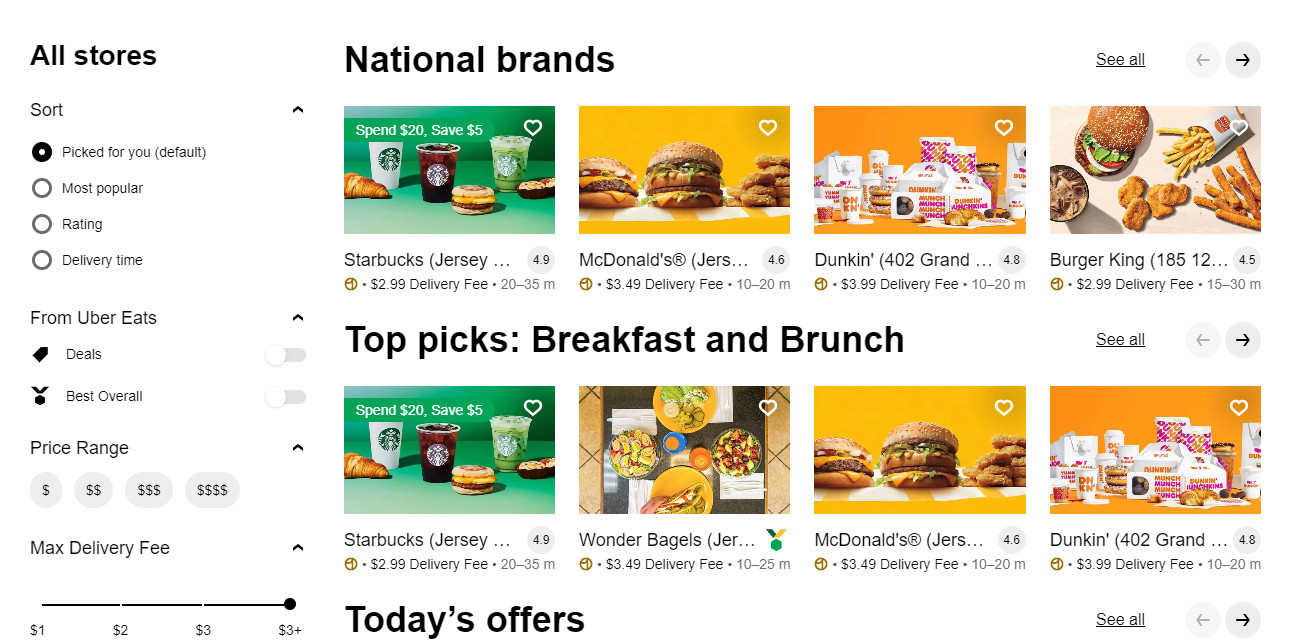Favorite Burger King in National brands

tap(1239, 127)
